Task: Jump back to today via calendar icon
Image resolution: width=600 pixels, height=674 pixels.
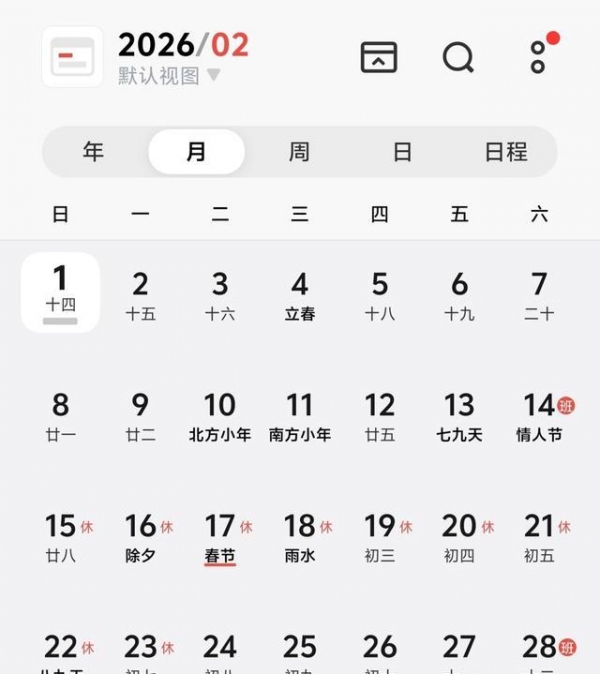Action: tap(379, 57)
